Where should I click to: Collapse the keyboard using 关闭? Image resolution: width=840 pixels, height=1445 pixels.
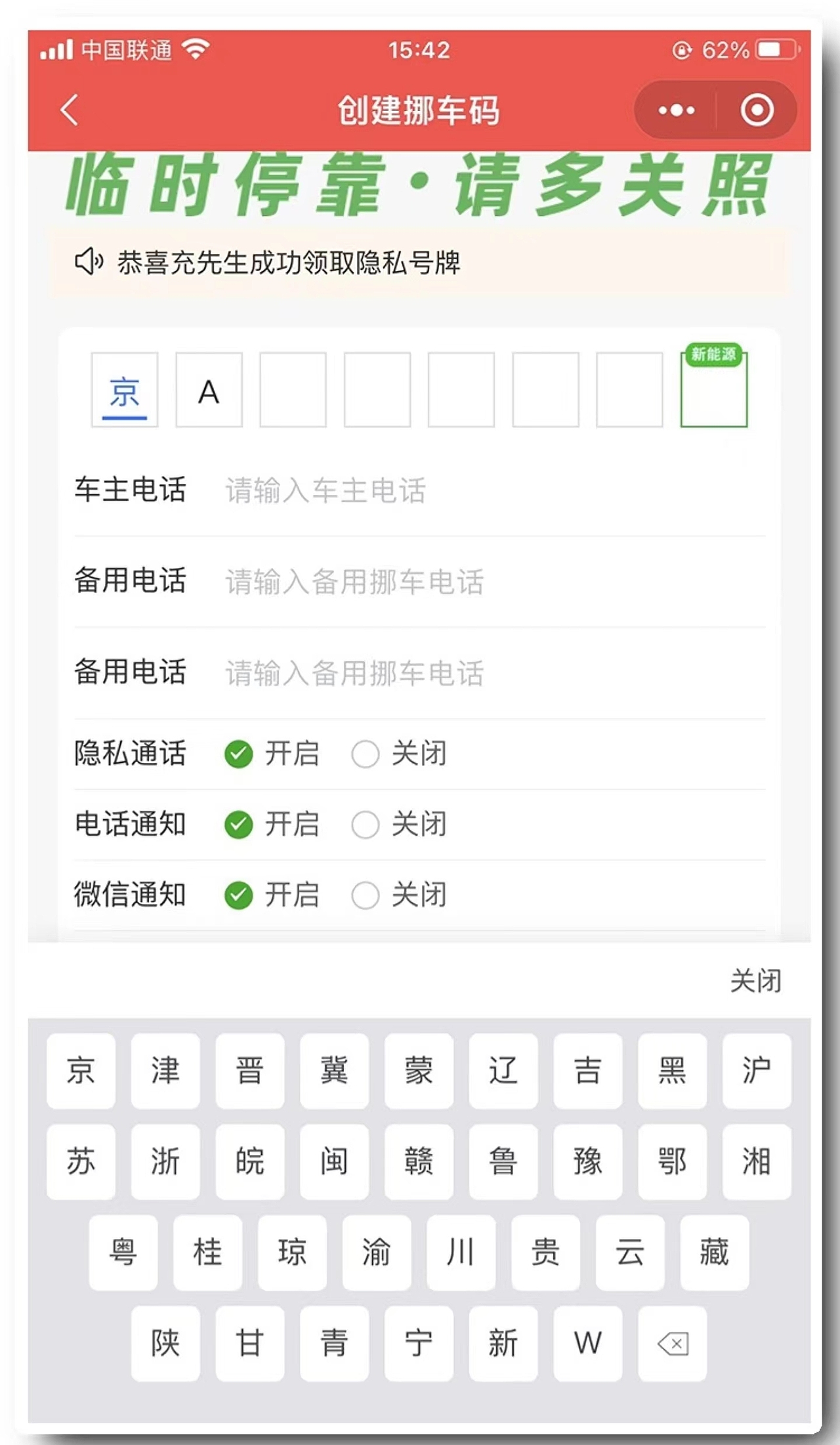(x=756, y=981)
